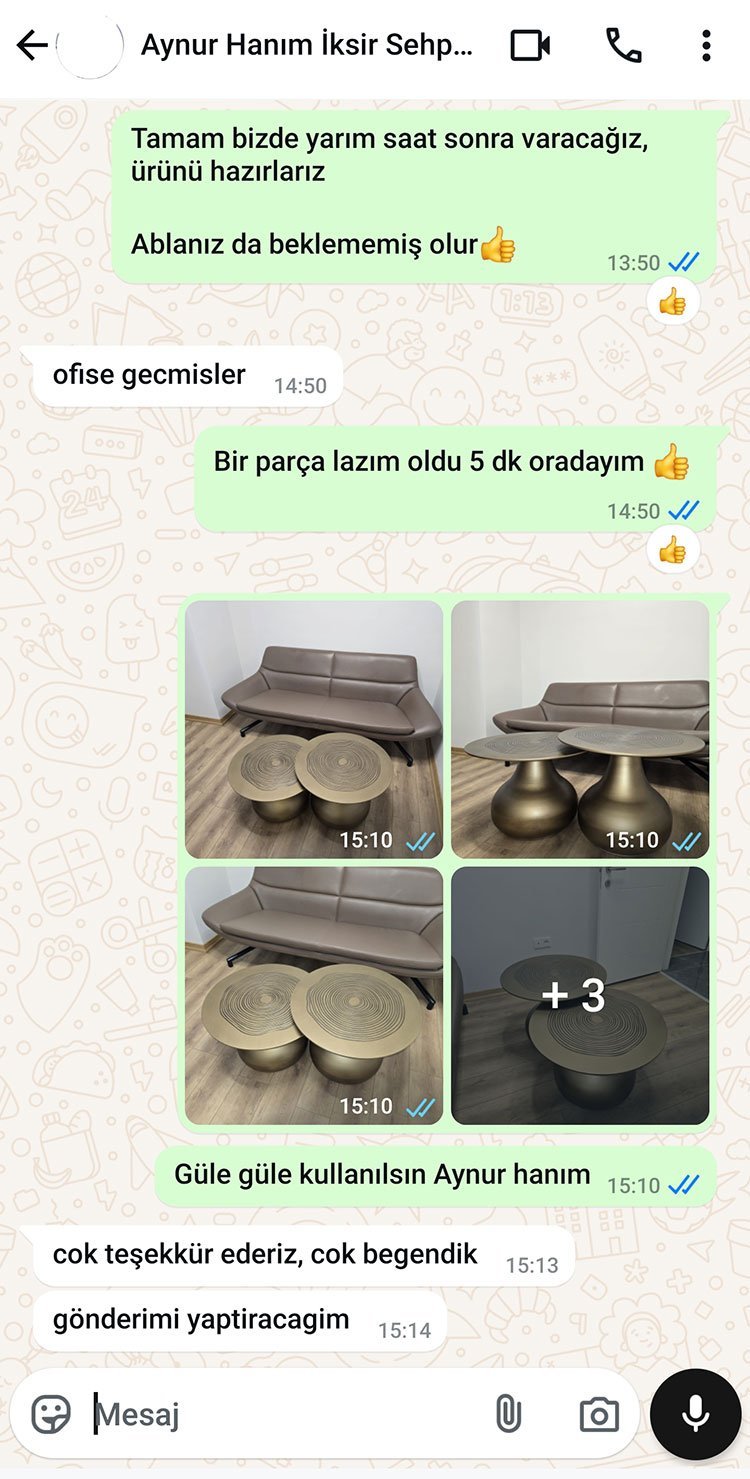The width and height of the screenshot is (750, 1479).
Task: Focus the Mesaj text field
Action: click(280, 1414)
